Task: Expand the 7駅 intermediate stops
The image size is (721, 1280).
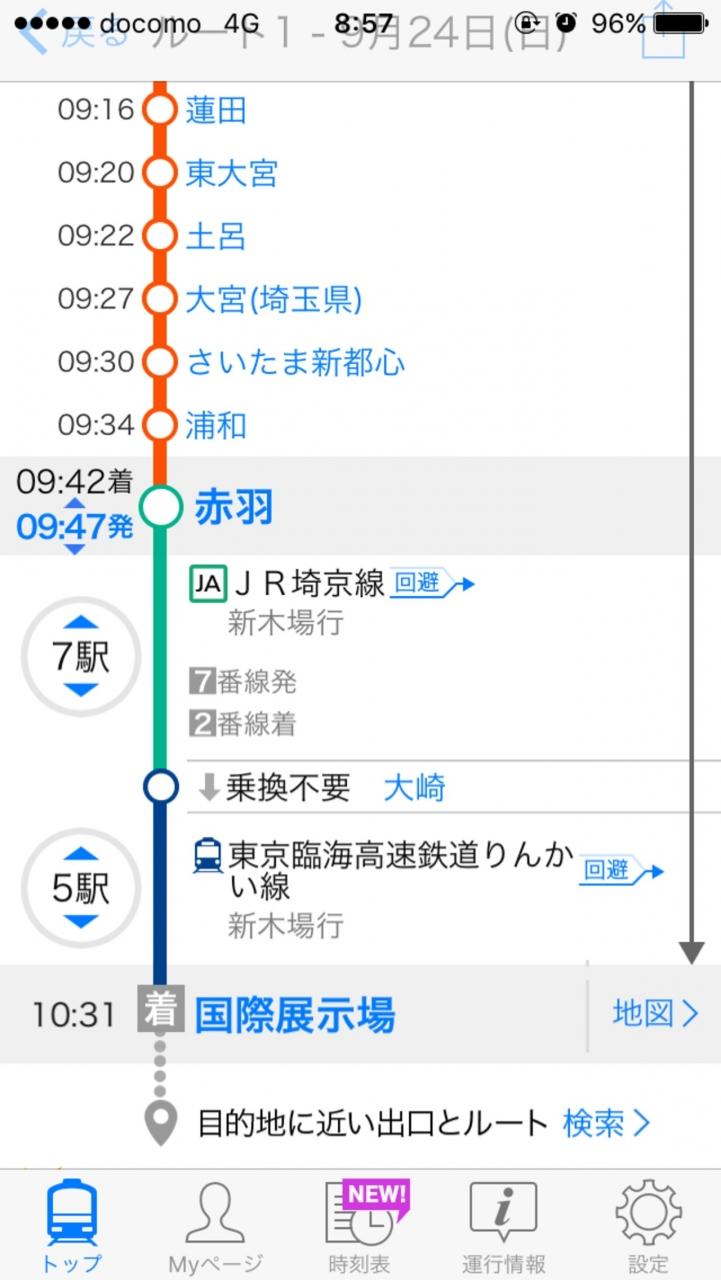Action: tap(81, 657)
